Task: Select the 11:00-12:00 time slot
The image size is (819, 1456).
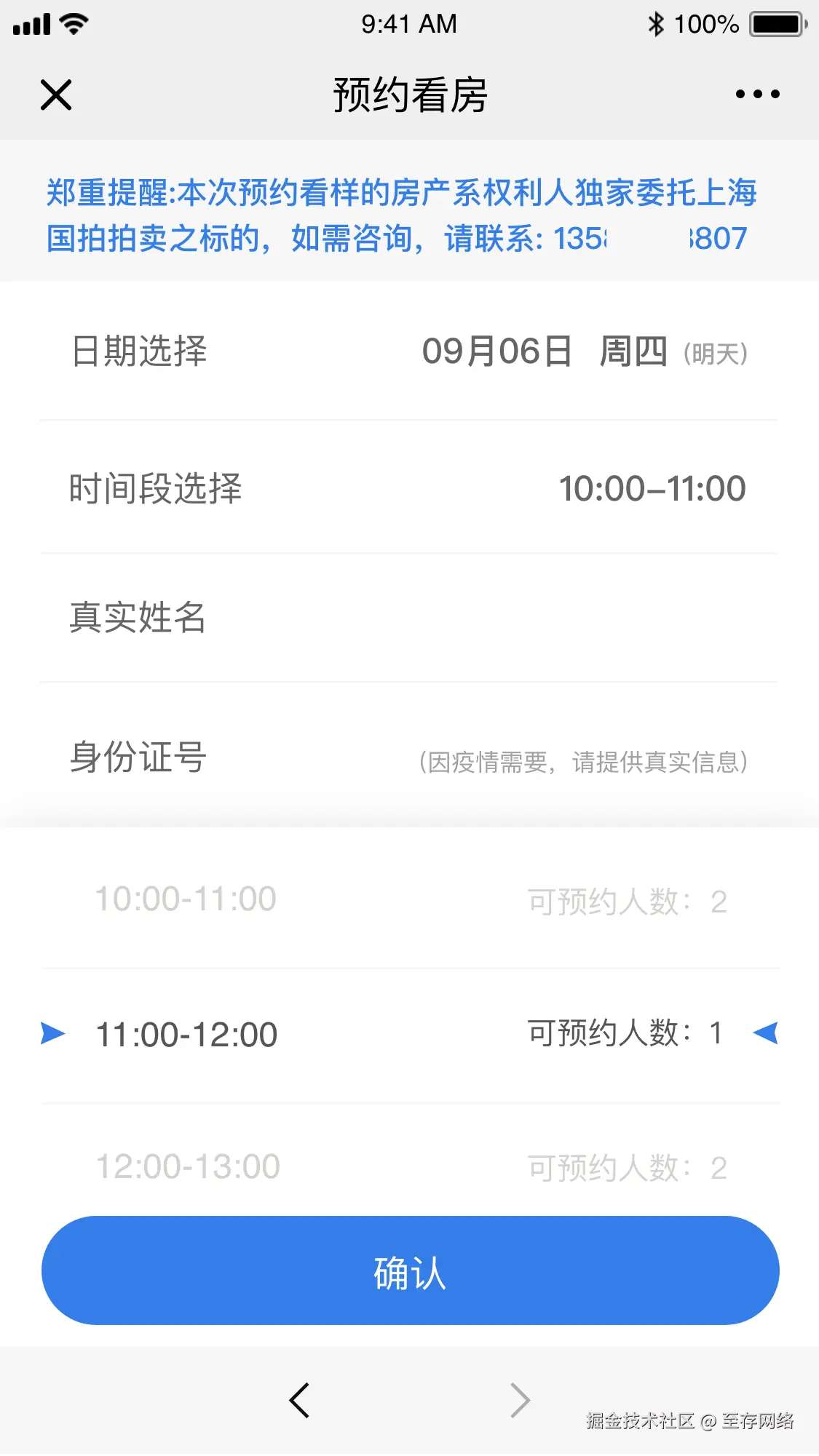Action: point(409,1033)
